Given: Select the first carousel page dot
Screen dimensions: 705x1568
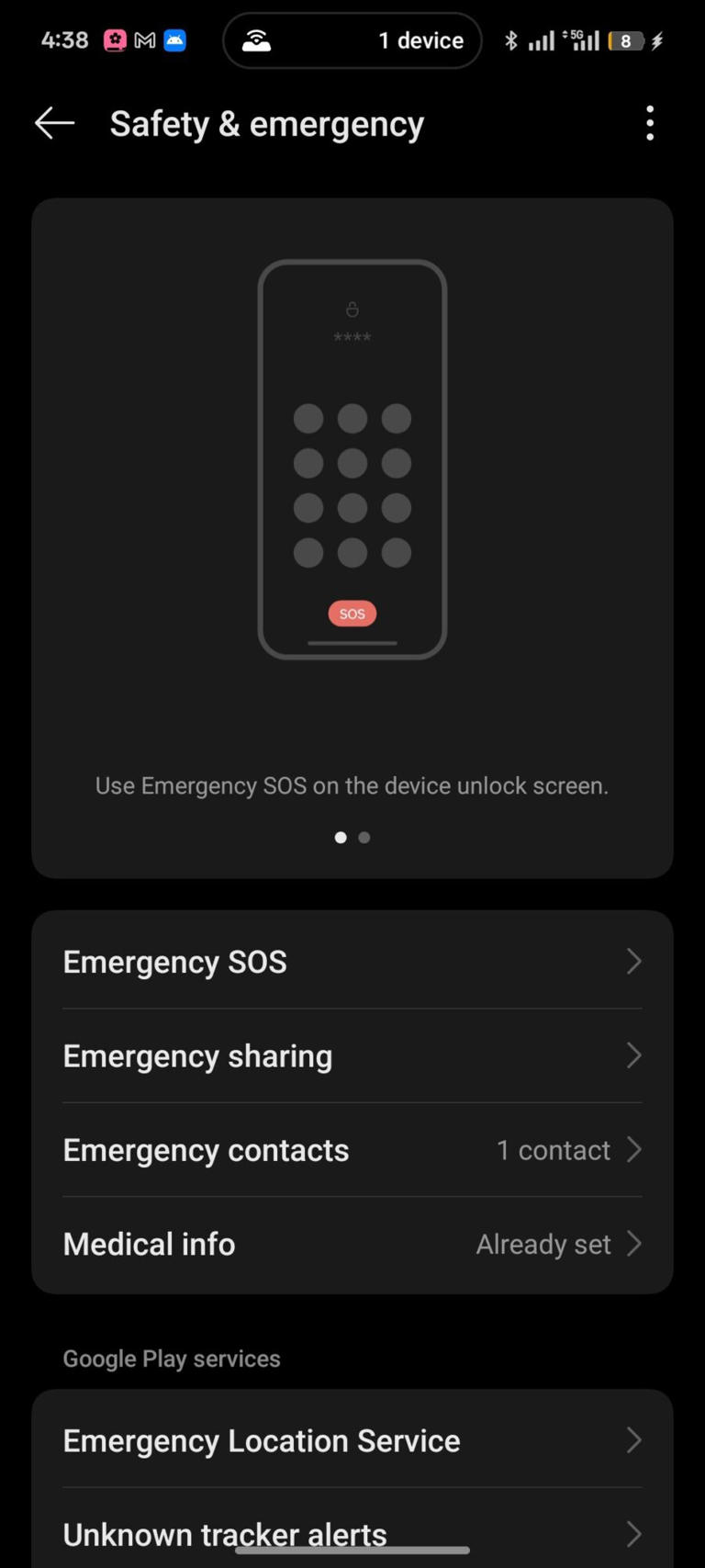Looking at the screenshot, I should (x=340, y=837).
